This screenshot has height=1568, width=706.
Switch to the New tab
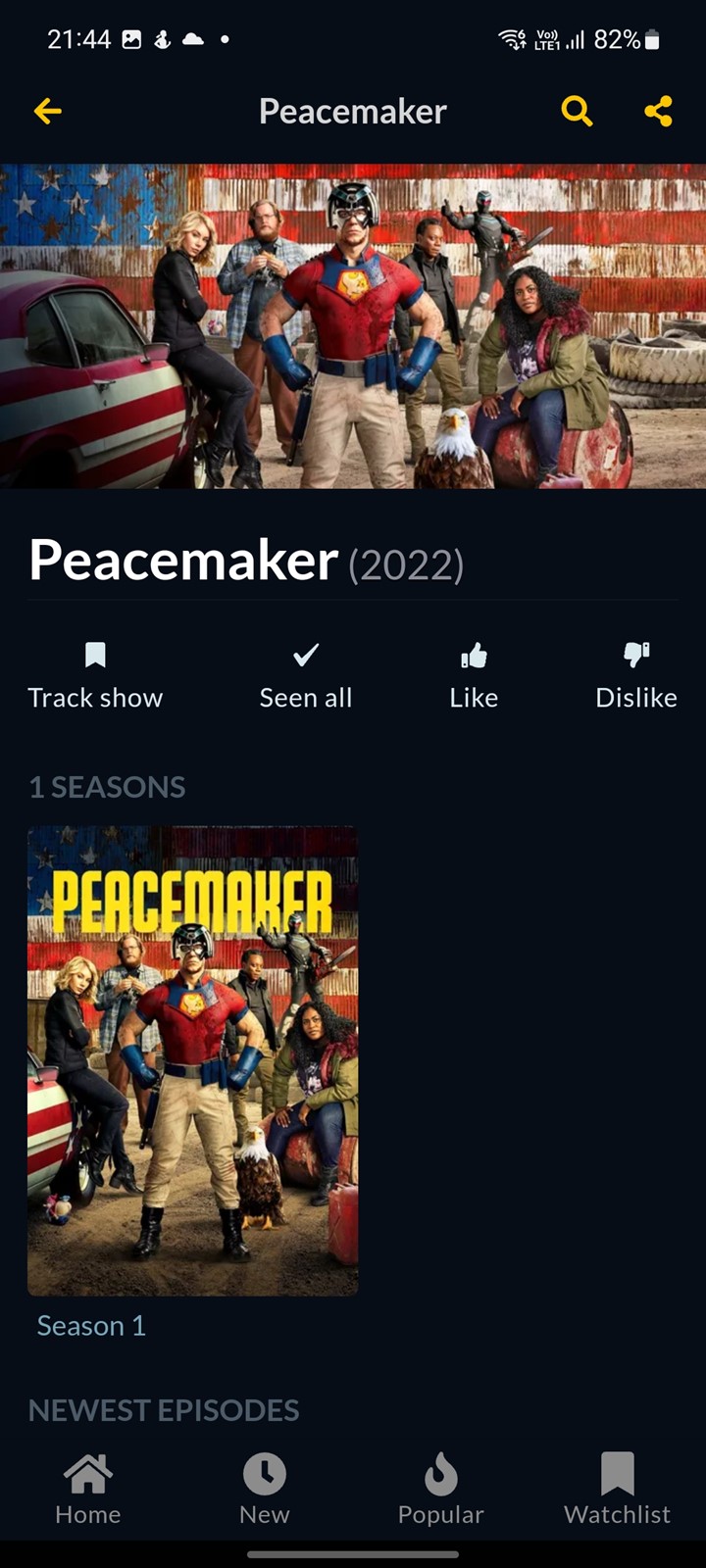coord(265,1490)
